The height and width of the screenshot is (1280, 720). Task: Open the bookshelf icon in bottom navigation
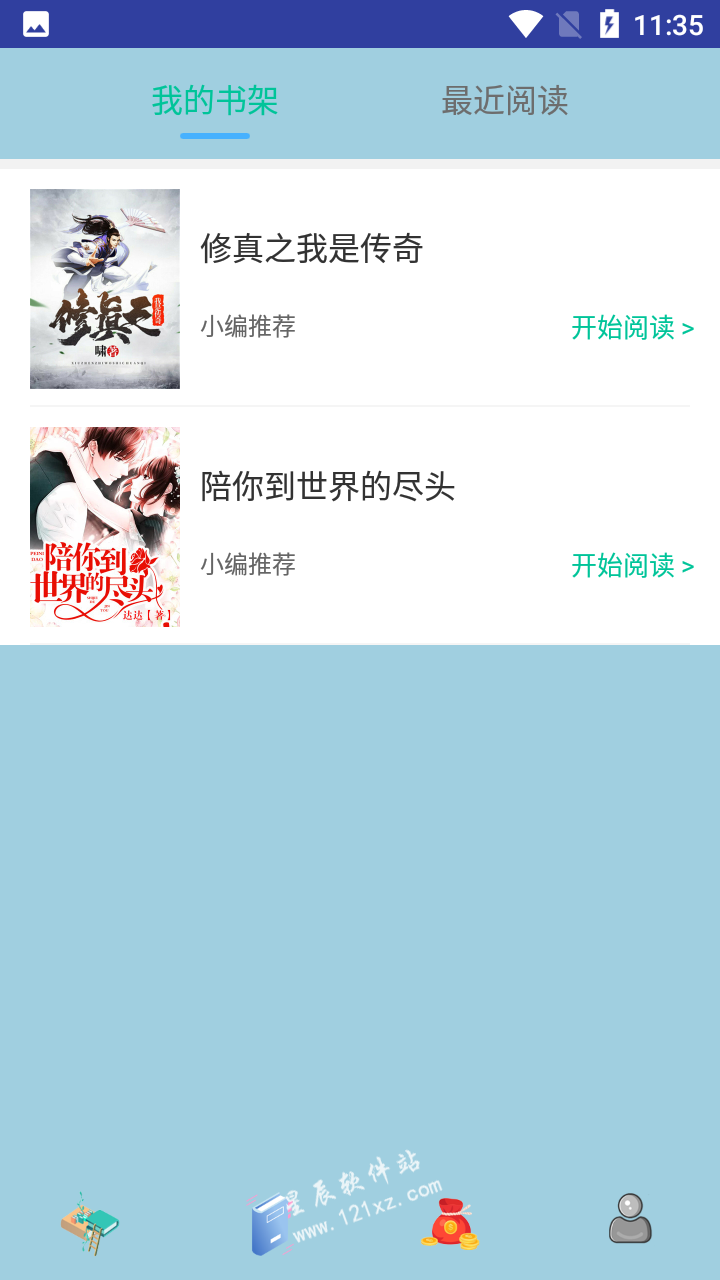[90, 1222]
